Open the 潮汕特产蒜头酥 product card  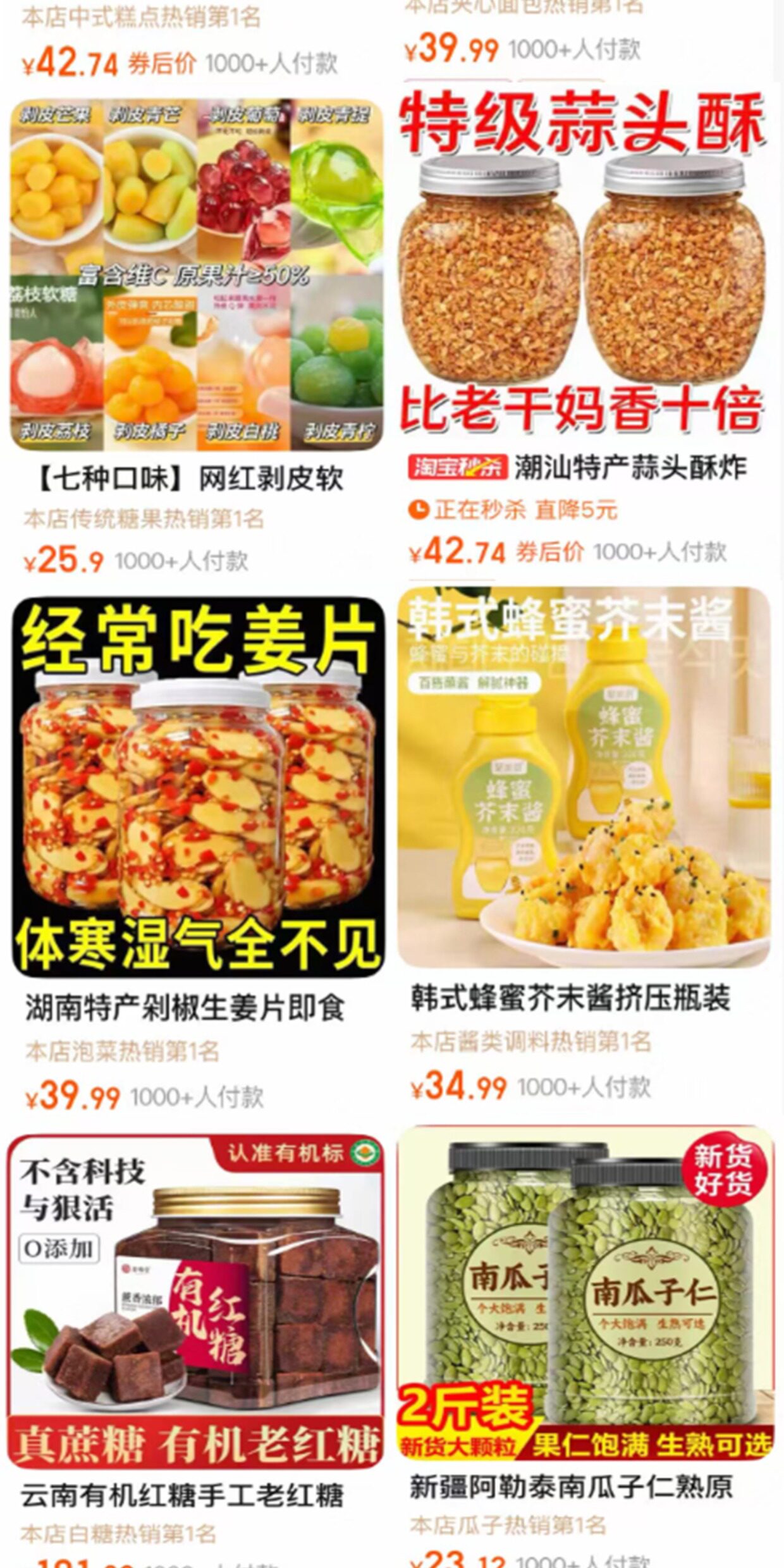pos(584,329)
